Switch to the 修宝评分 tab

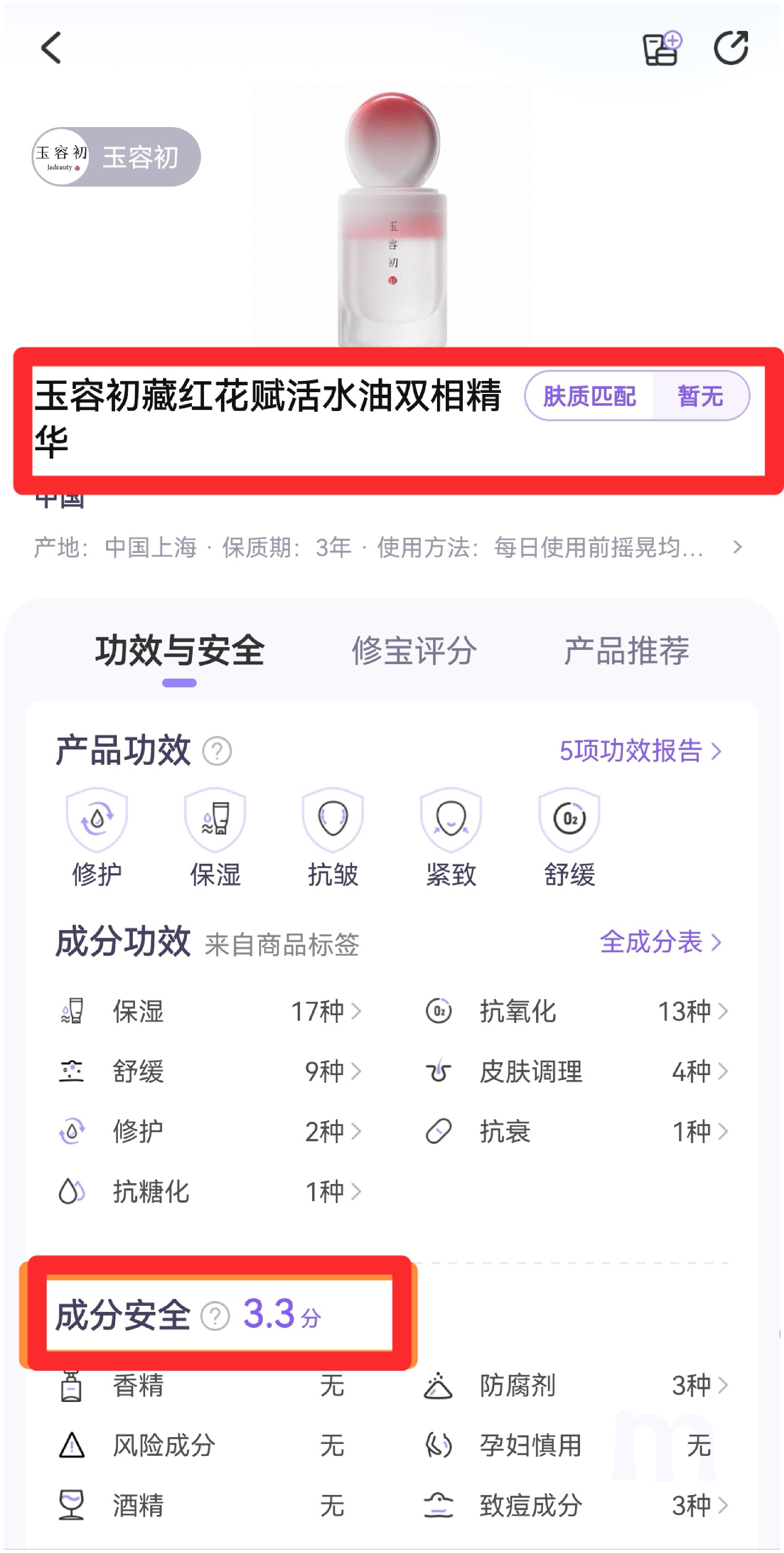pyautogui.click(x=414, y=651)
